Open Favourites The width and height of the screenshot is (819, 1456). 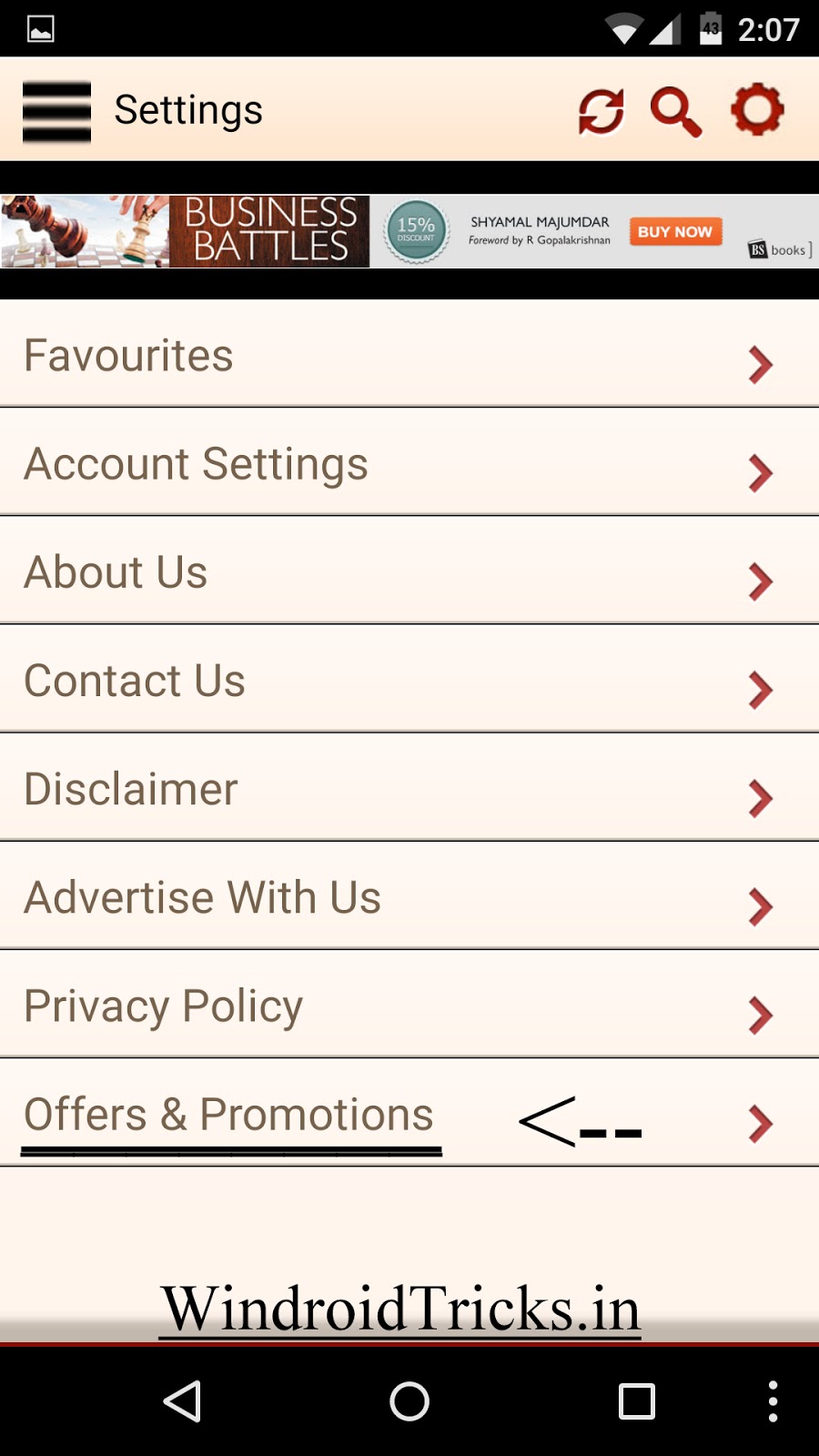point(409,355)
